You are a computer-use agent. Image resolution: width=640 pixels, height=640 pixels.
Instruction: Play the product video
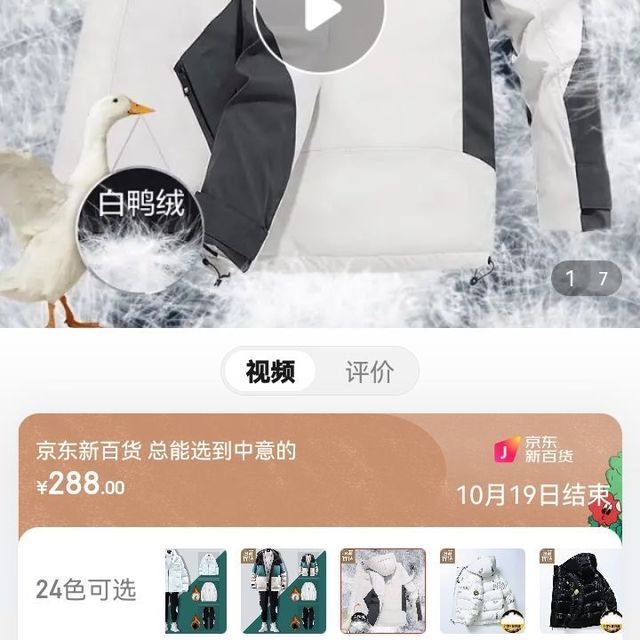[319, 18]
